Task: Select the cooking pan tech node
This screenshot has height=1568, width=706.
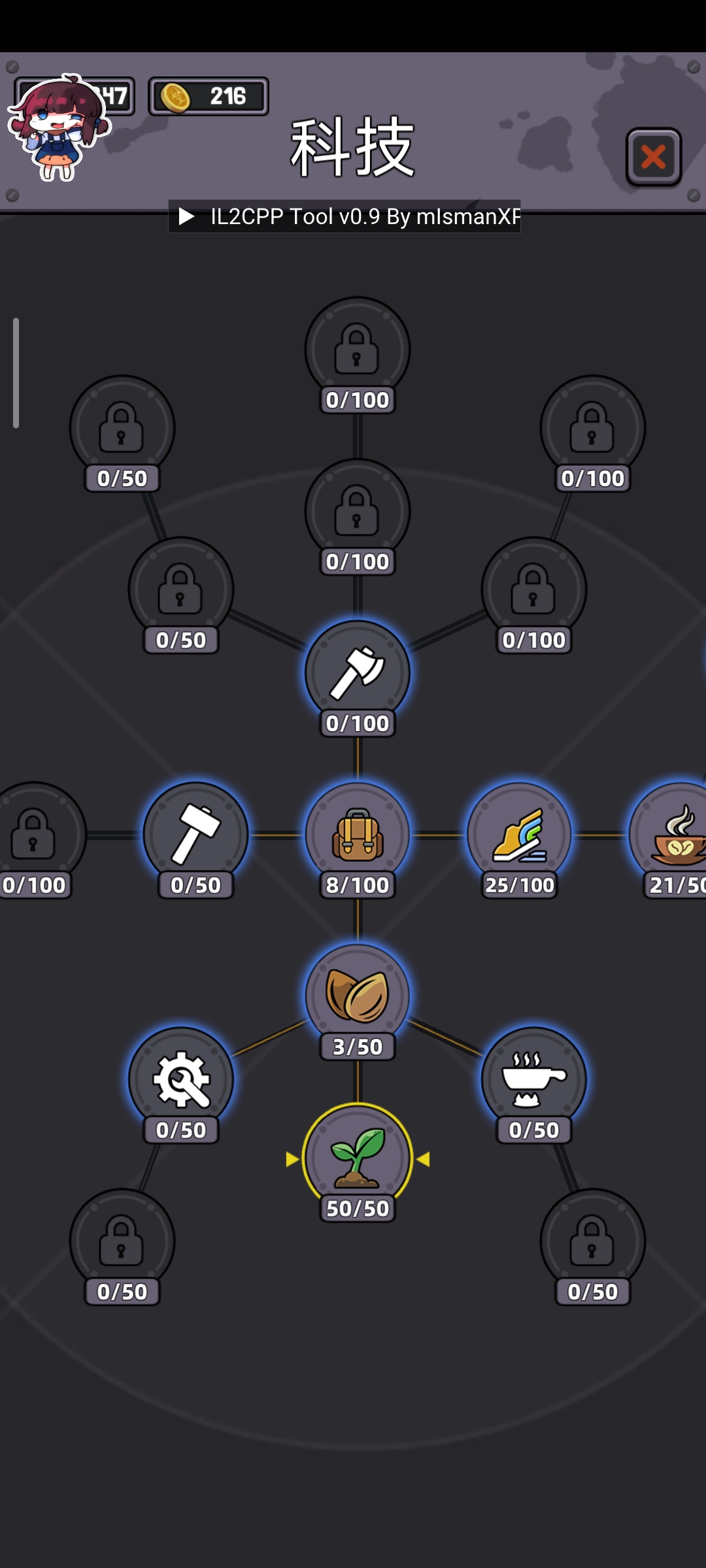Action: coord(533,1079)
